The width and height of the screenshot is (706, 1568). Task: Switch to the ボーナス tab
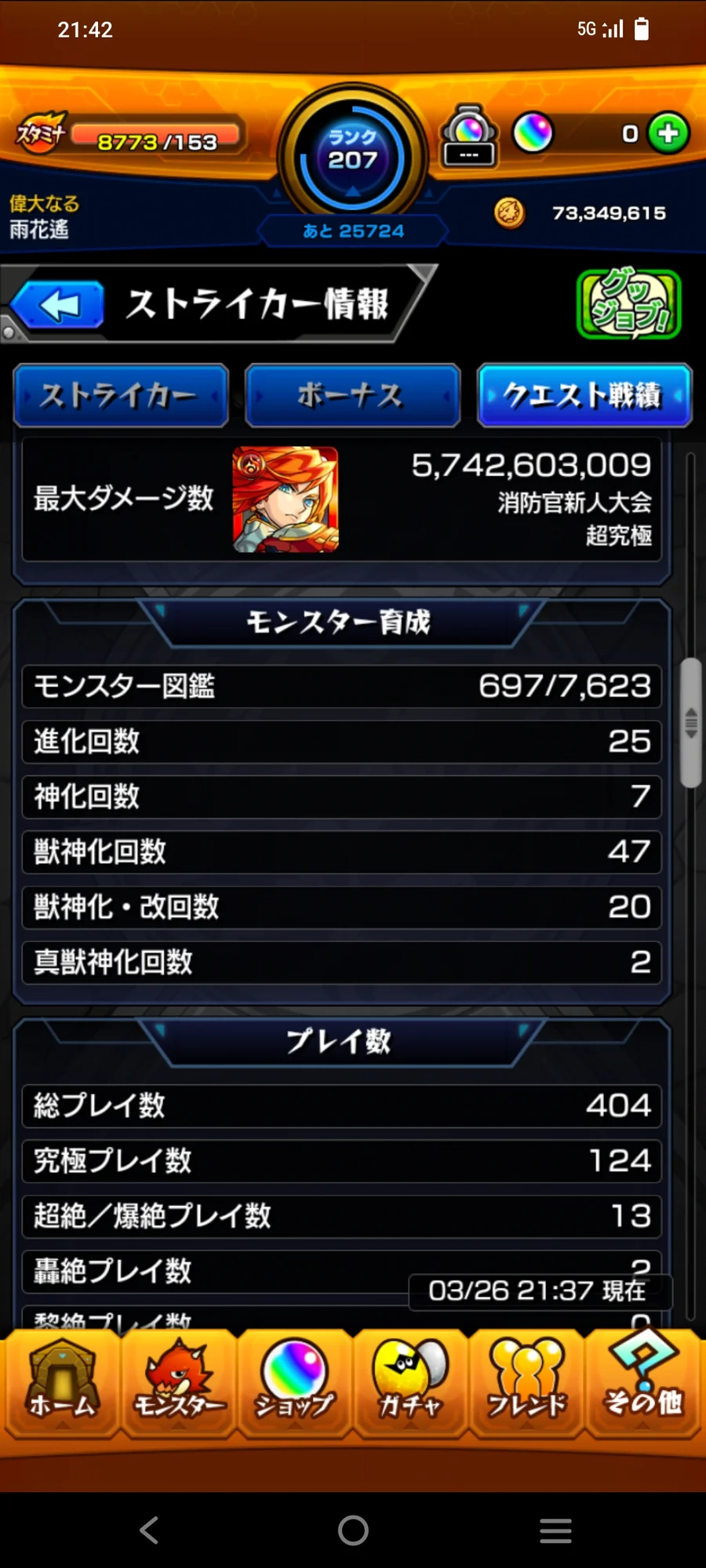[x=352, y=395]
